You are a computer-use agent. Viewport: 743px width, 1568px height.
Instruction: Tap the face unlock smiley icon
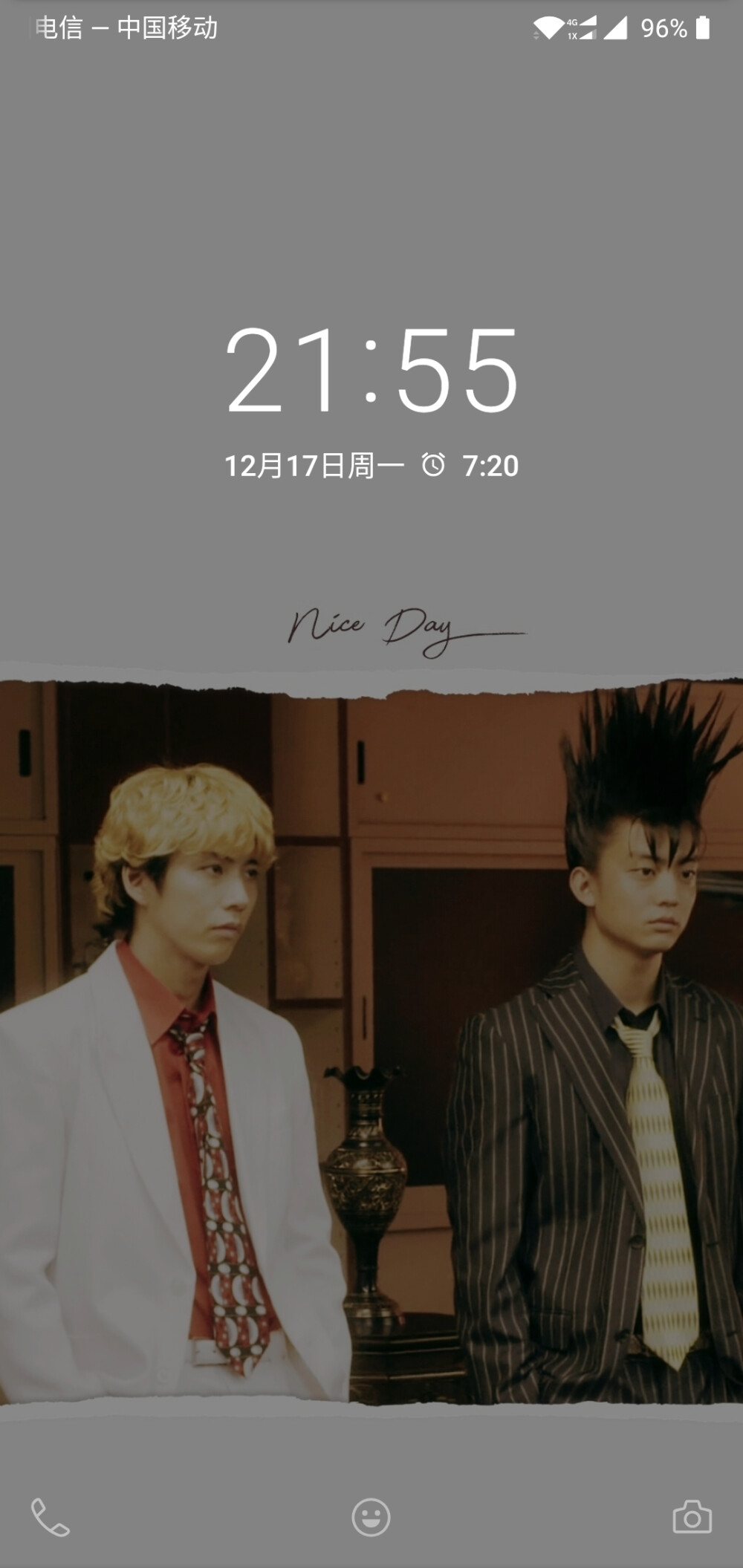tap(371, 1517)
